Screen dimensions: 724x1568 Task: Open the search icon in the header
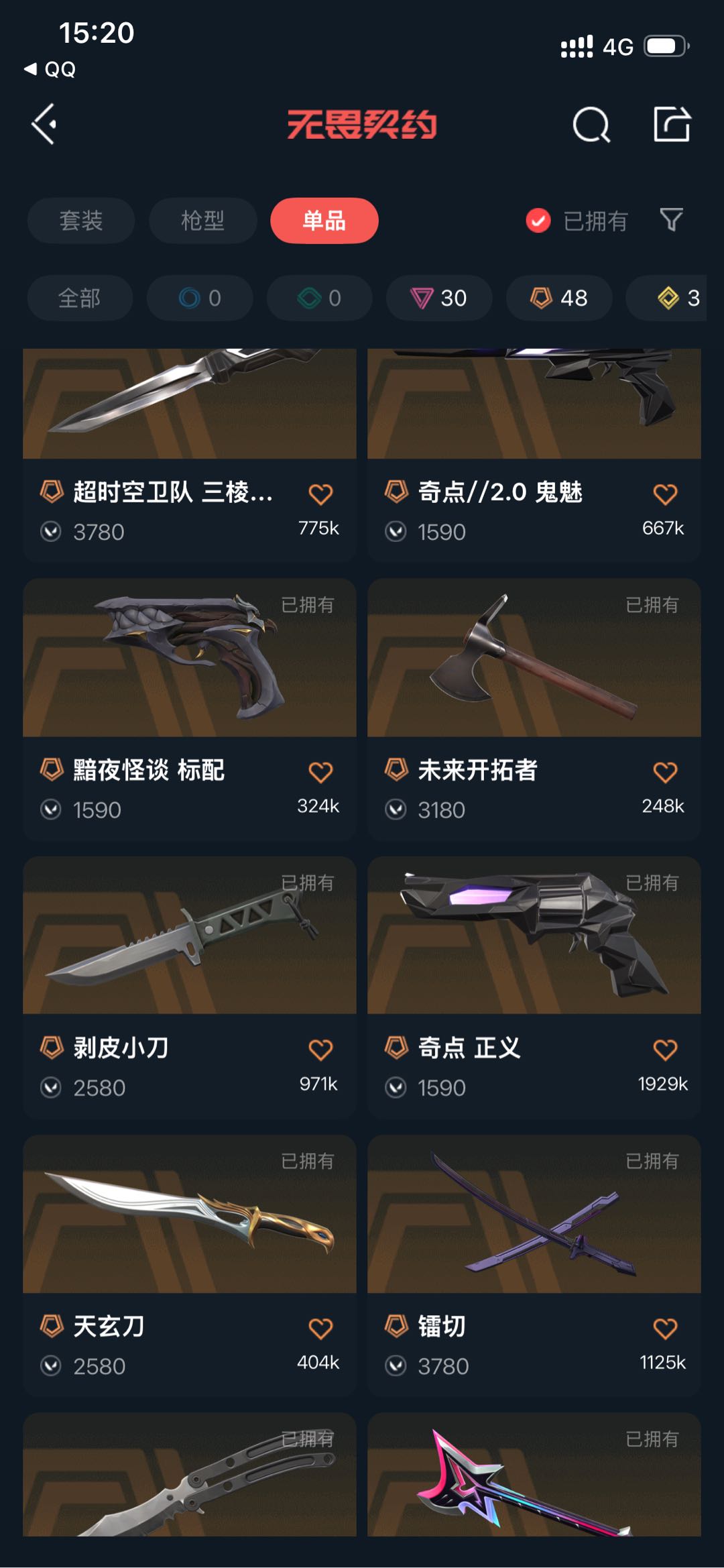[591, 124]
